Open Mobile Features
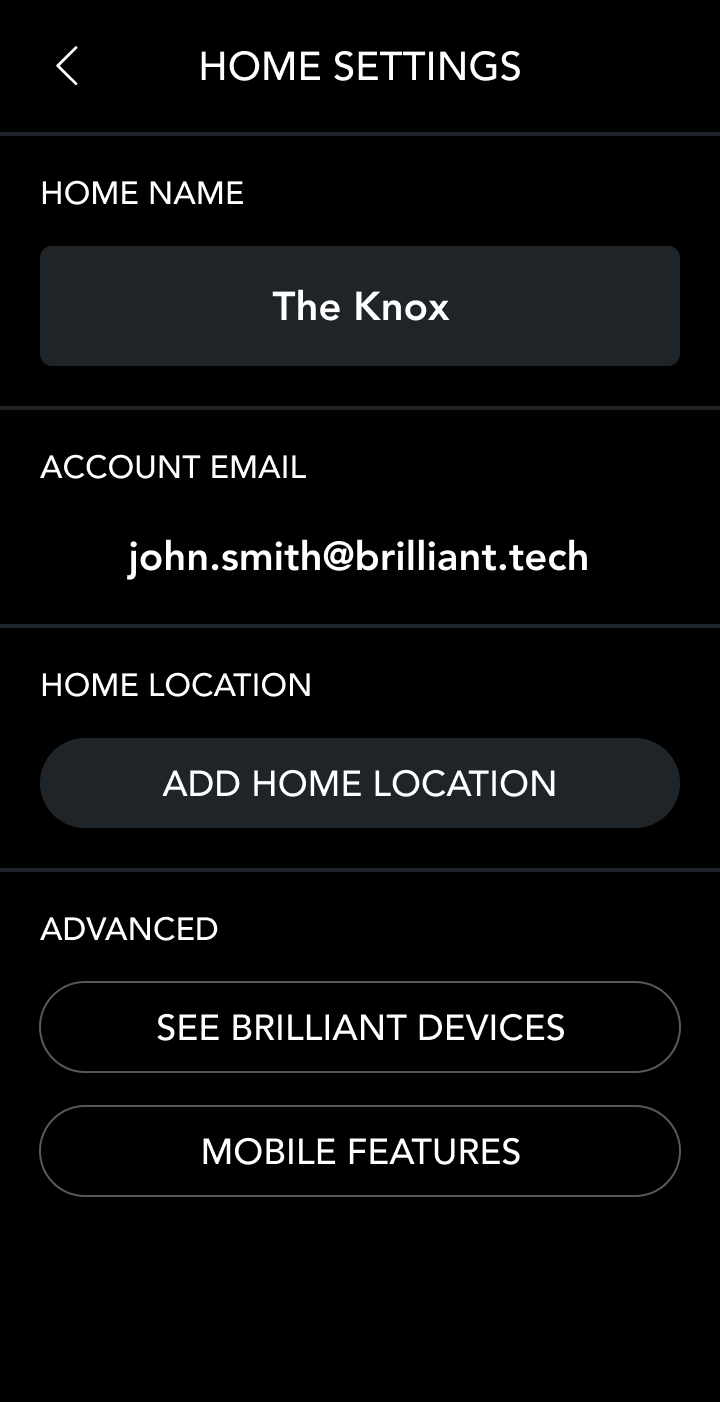Image resolution: width=720 pixels, height=1402 pixels. point(360,1151)
